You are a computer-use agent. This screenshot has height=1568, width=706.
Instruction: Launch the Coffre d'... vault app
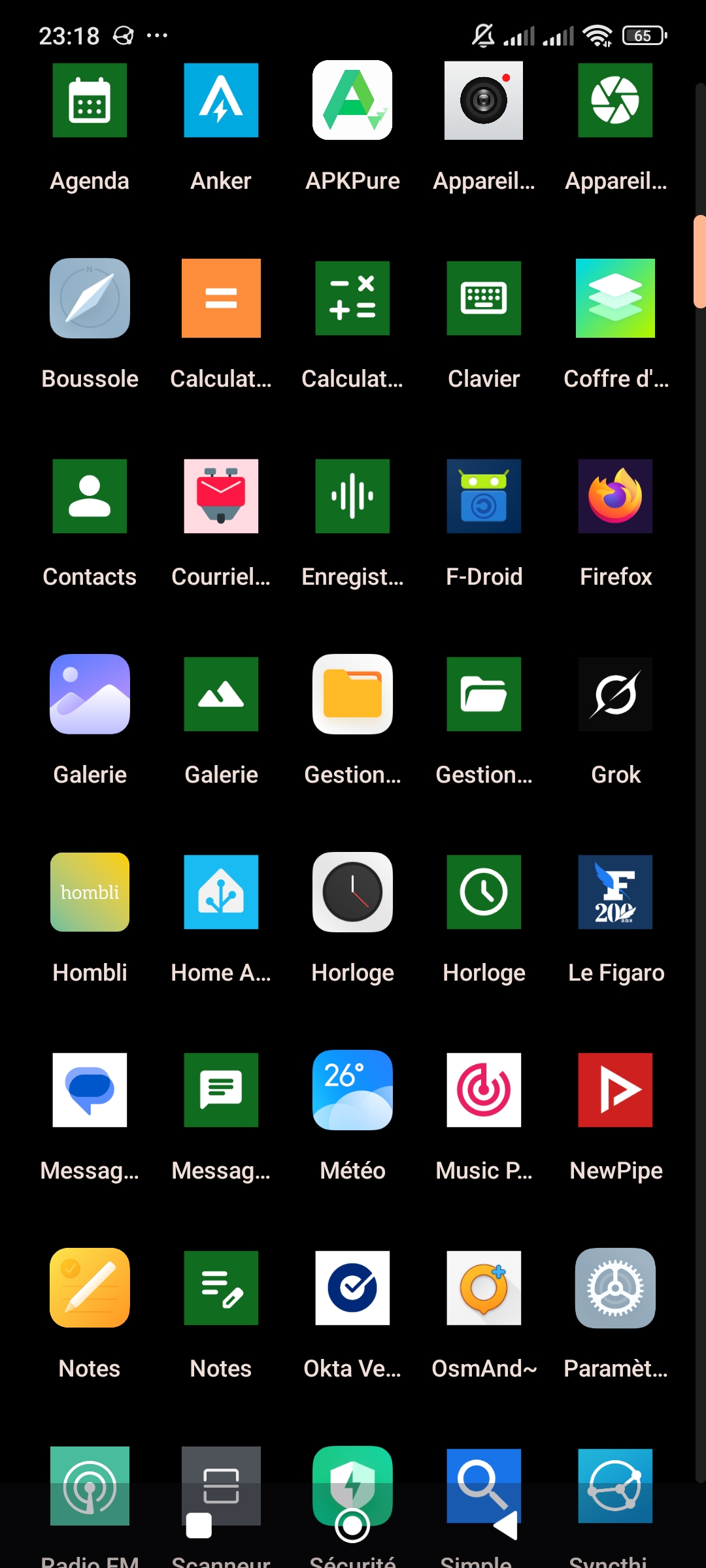pos(615,299)
